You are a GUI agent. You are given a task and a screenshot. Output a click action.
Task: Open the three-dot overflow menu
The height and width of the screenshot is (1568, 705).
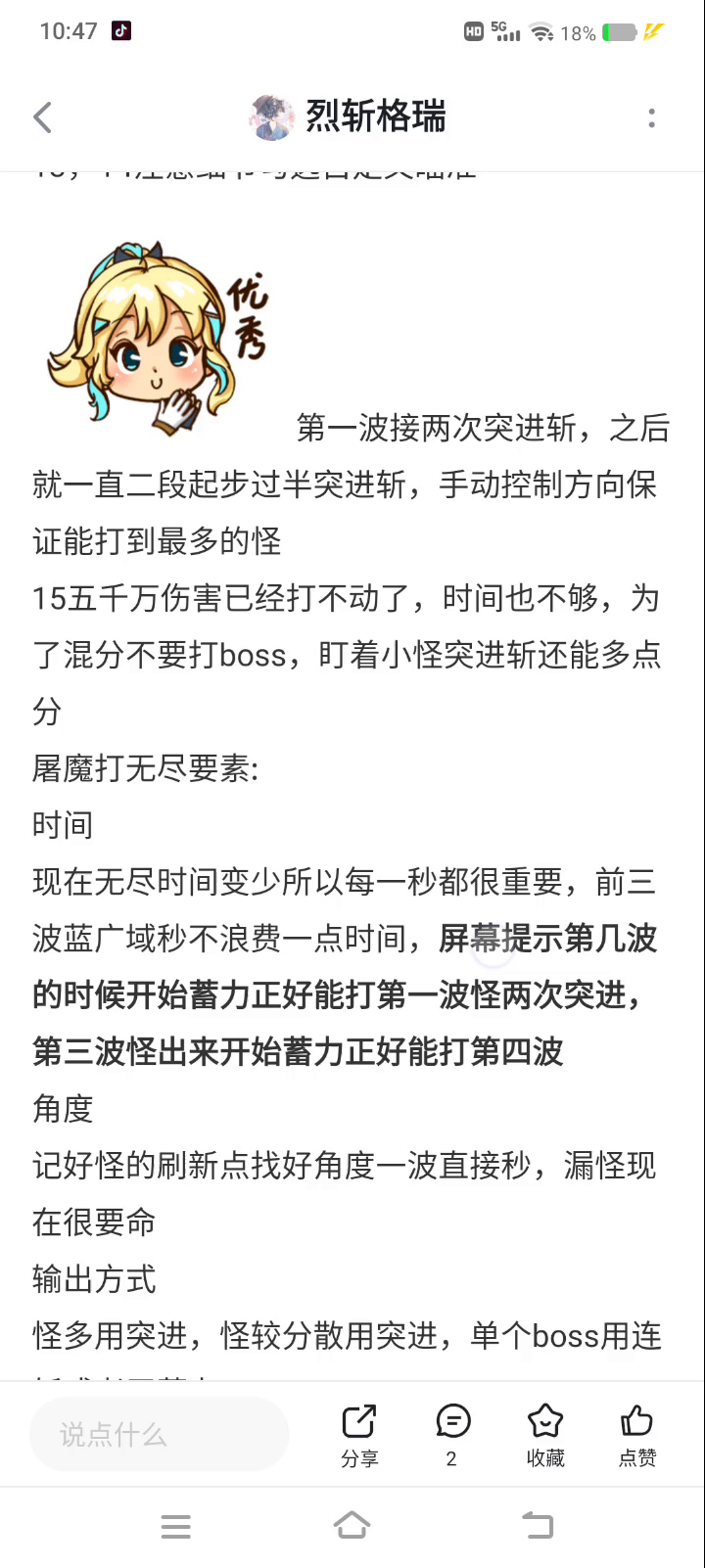(x=651, y=118)
